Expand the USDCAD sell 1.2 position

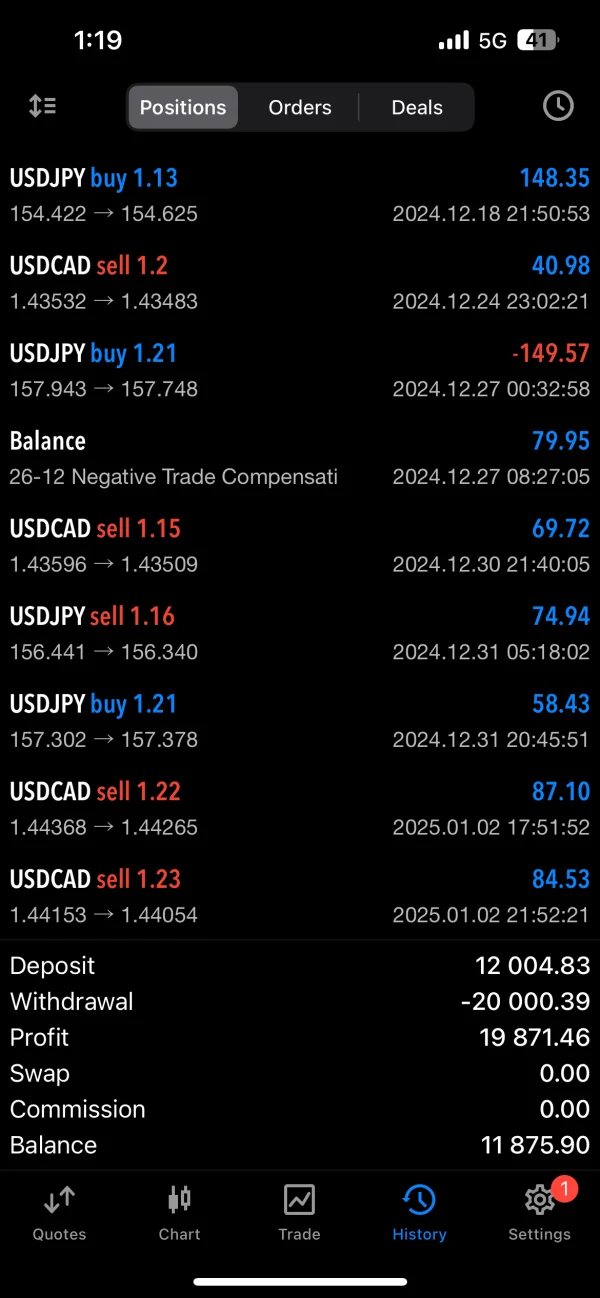pyautogui.click(x=300, y=283)
